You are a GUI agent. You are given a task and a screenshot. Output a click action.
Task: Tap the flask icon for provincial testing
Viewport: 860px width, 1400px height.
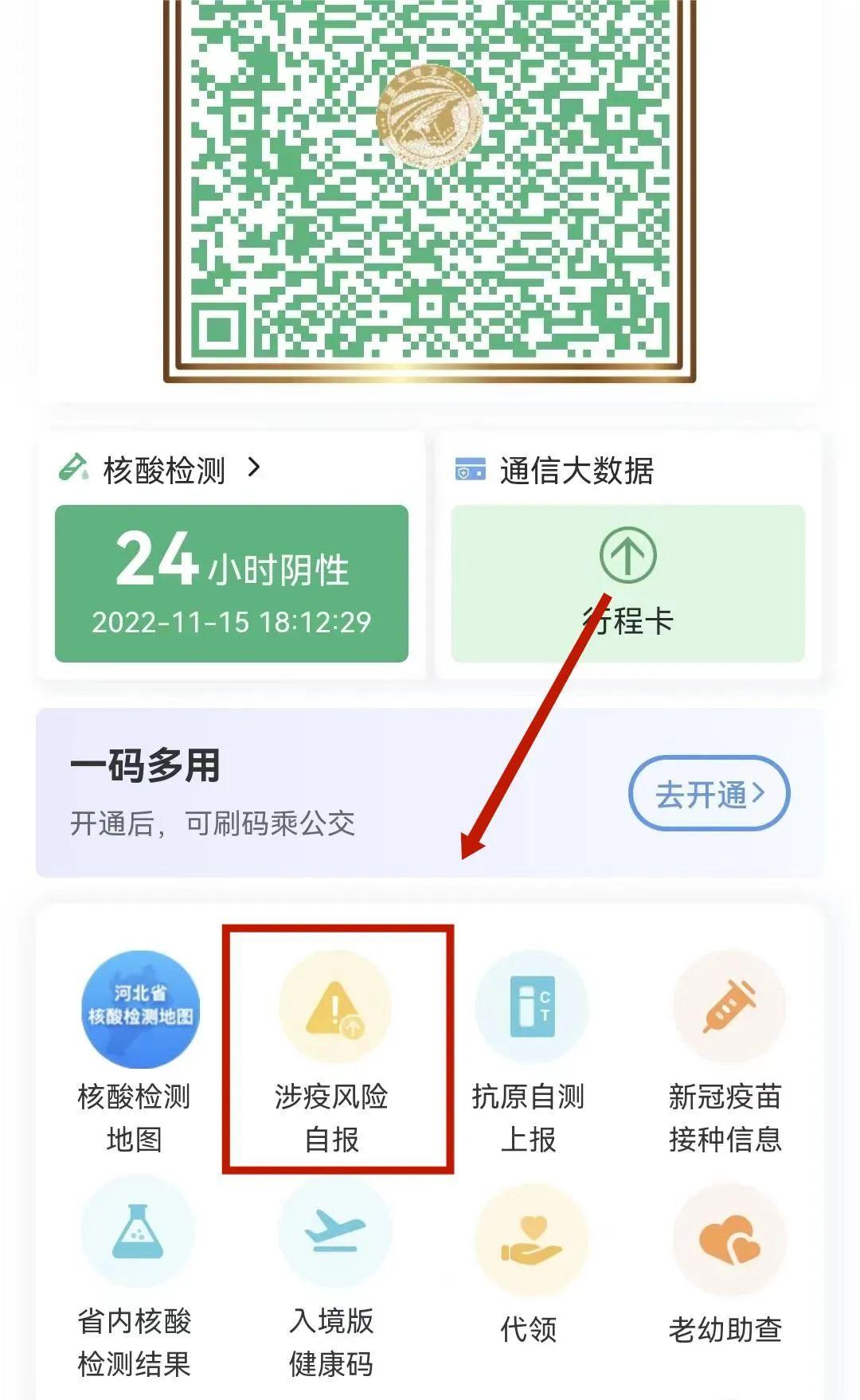[137, 1233]
